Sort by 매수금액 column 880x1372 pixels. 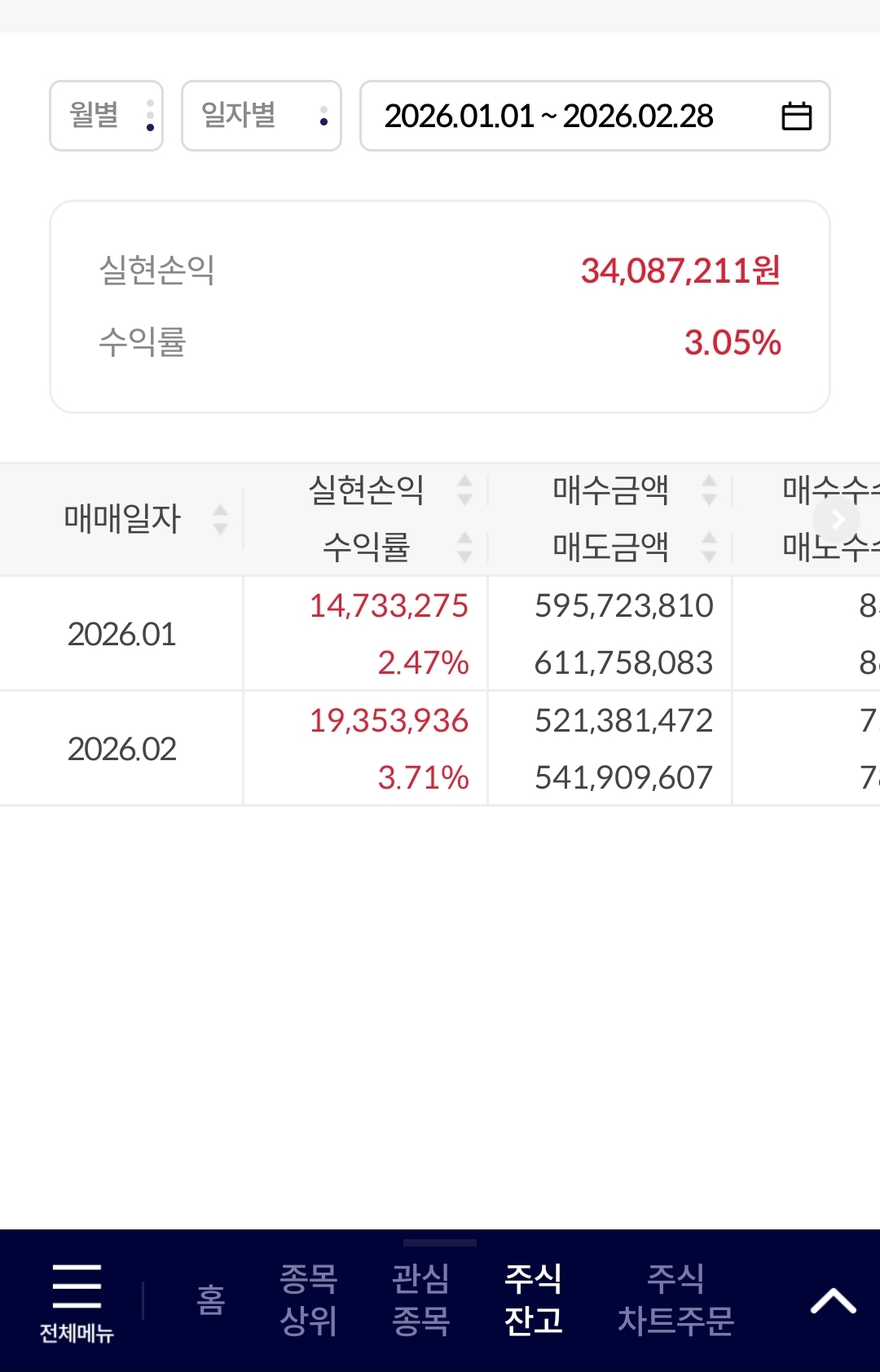point(709,490)
